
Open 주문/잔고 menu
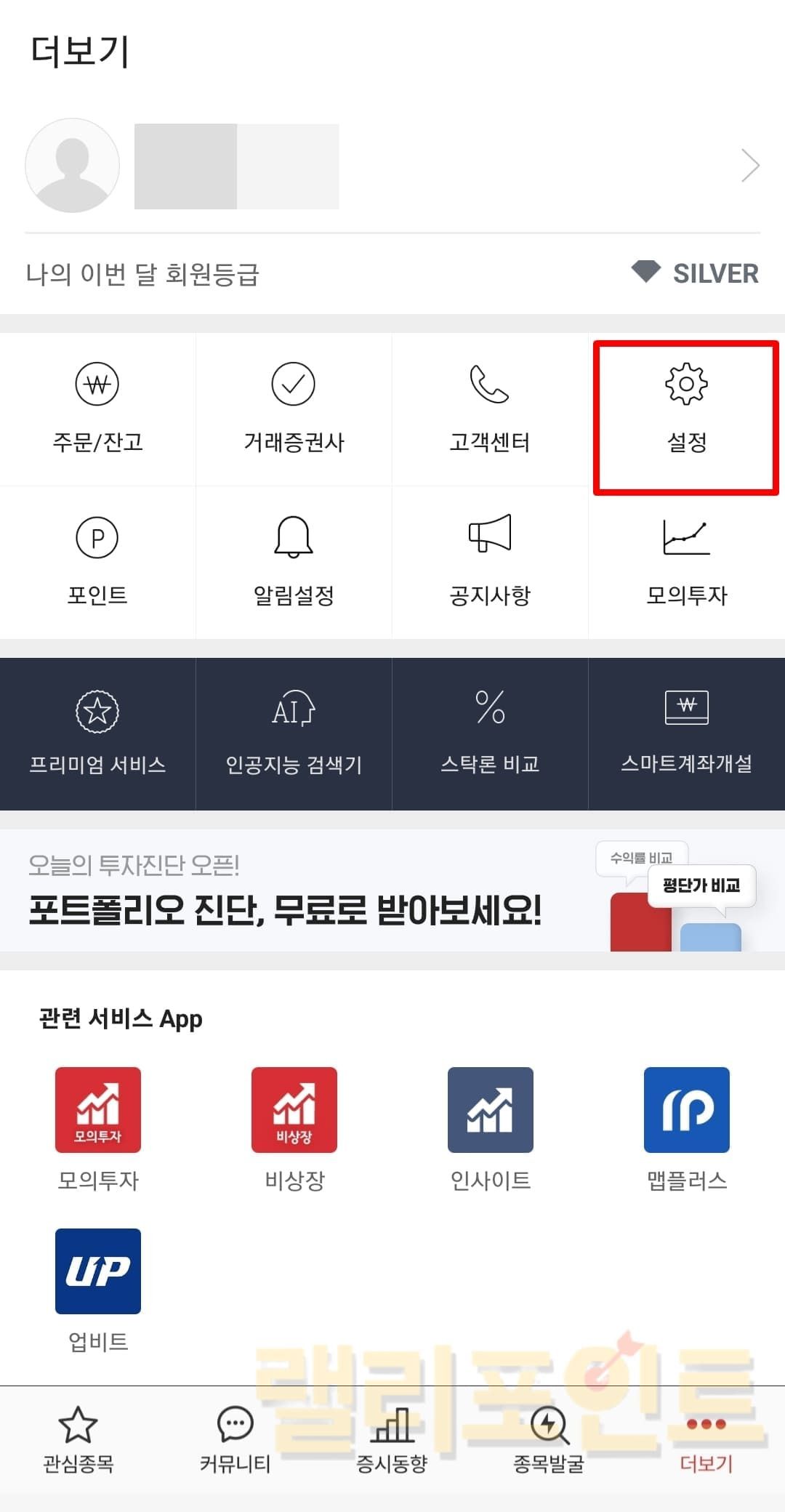pos(97,409)
